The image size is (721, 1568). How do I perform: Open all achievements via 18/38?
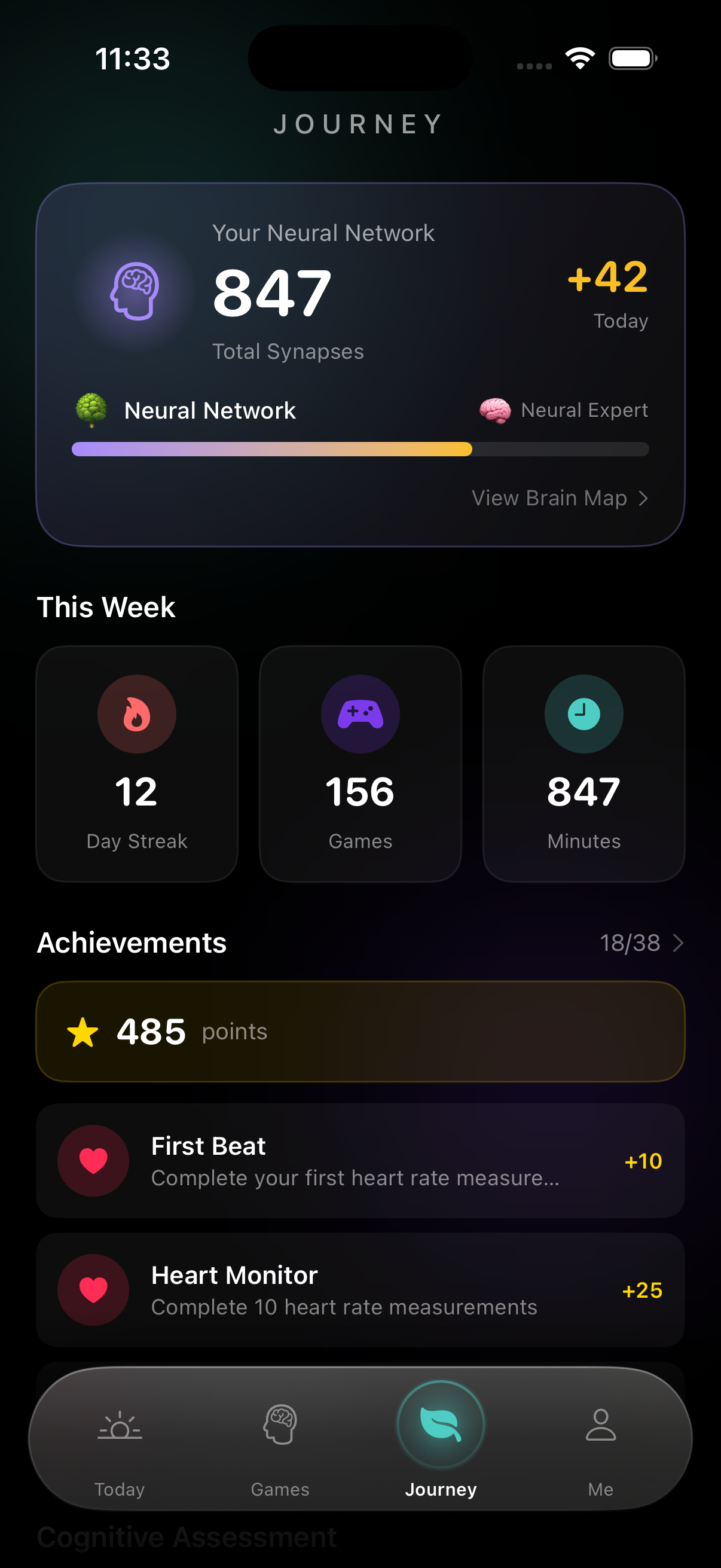click(641, 943)
